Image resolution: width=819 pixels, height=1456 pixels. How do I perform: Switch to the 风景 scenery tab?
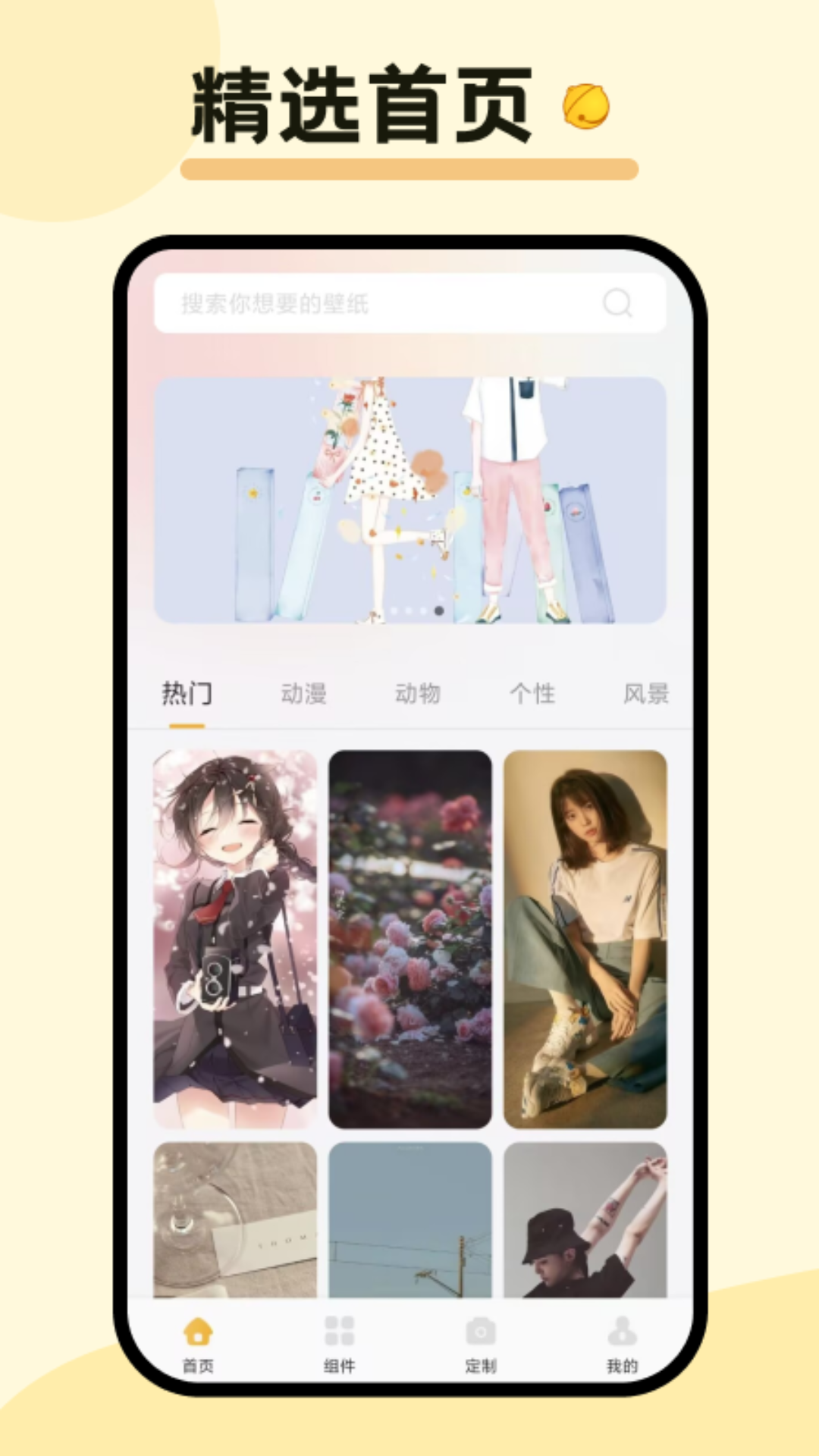[x=645, y=693]
